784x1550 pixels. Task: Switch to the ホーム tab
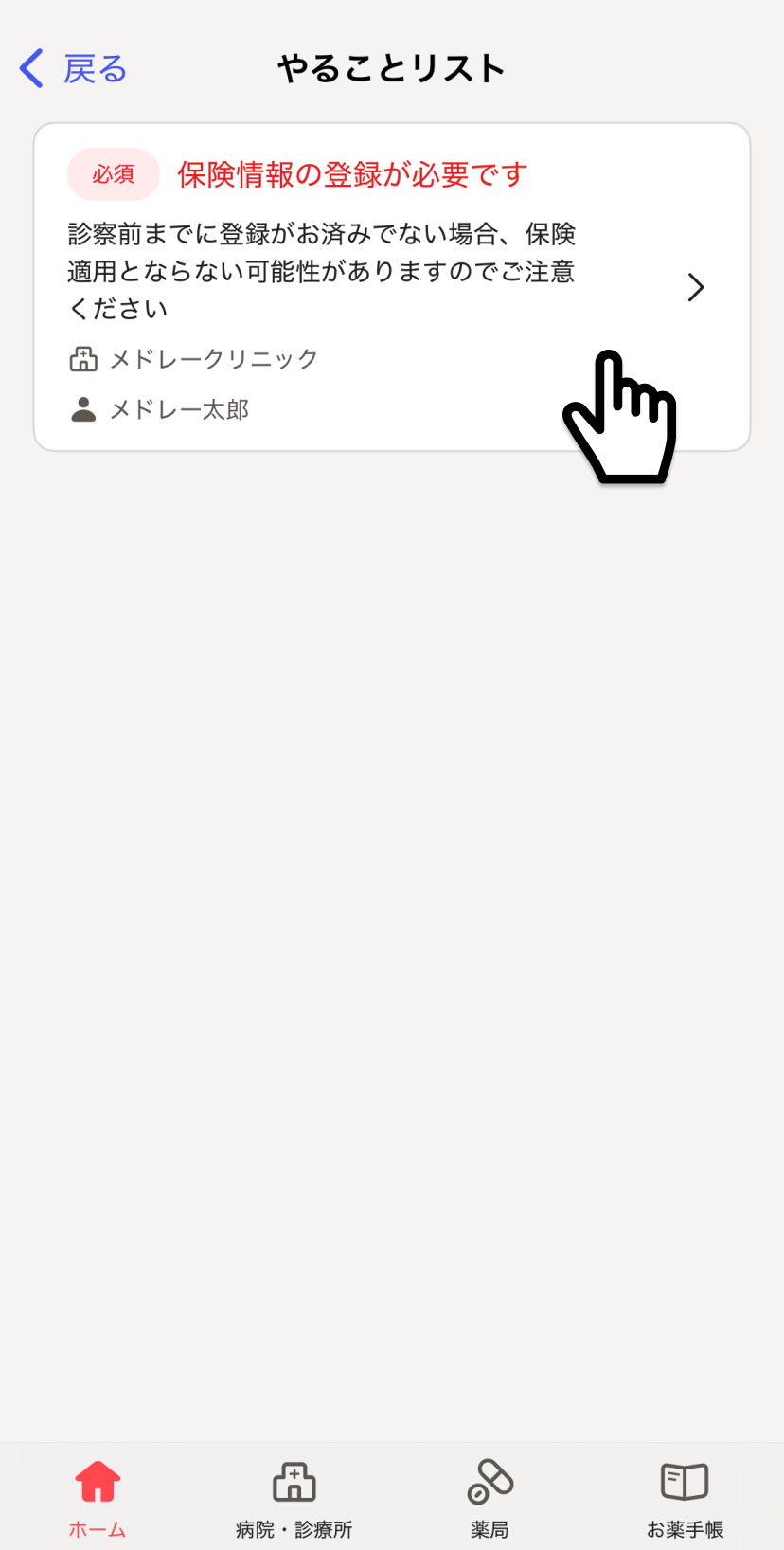(x=98, y=1497)
